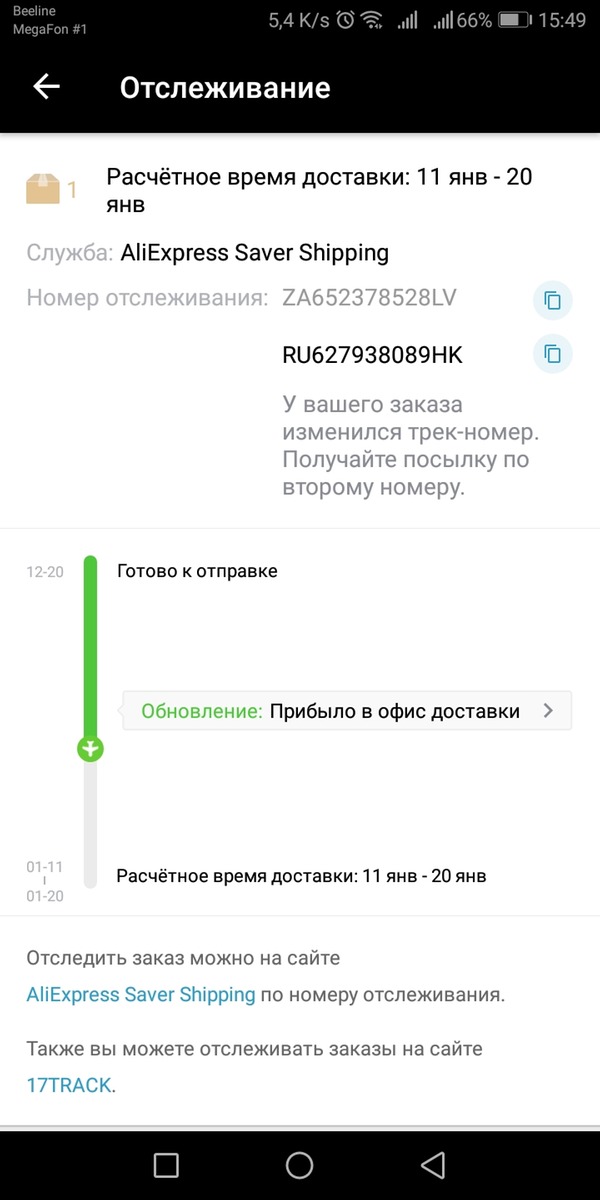This screenshot has width=600, height=1200.
Task: Copy tracking number ZA652378528LV
Action: 552,300
